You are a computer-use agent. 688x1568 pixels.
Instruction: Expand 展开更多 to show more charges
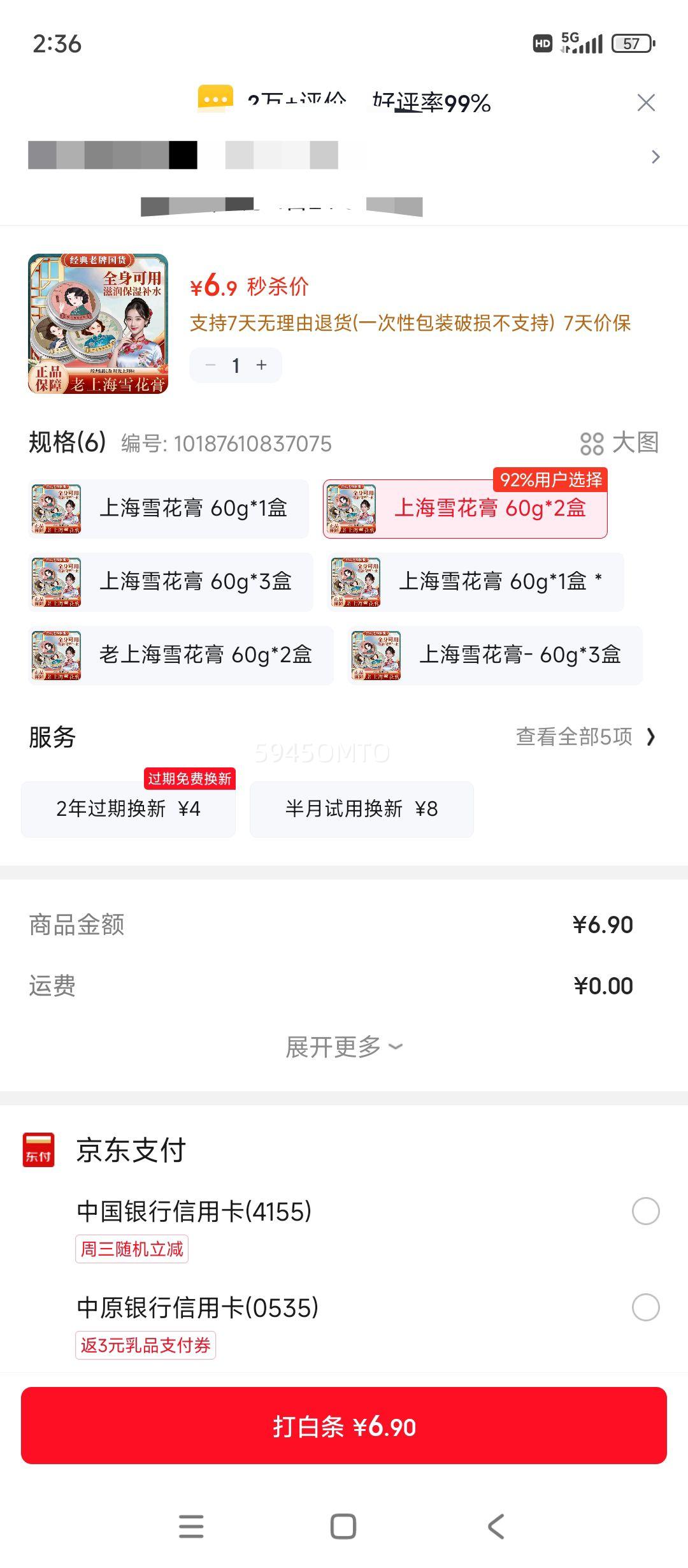(x=343, y=1046)
